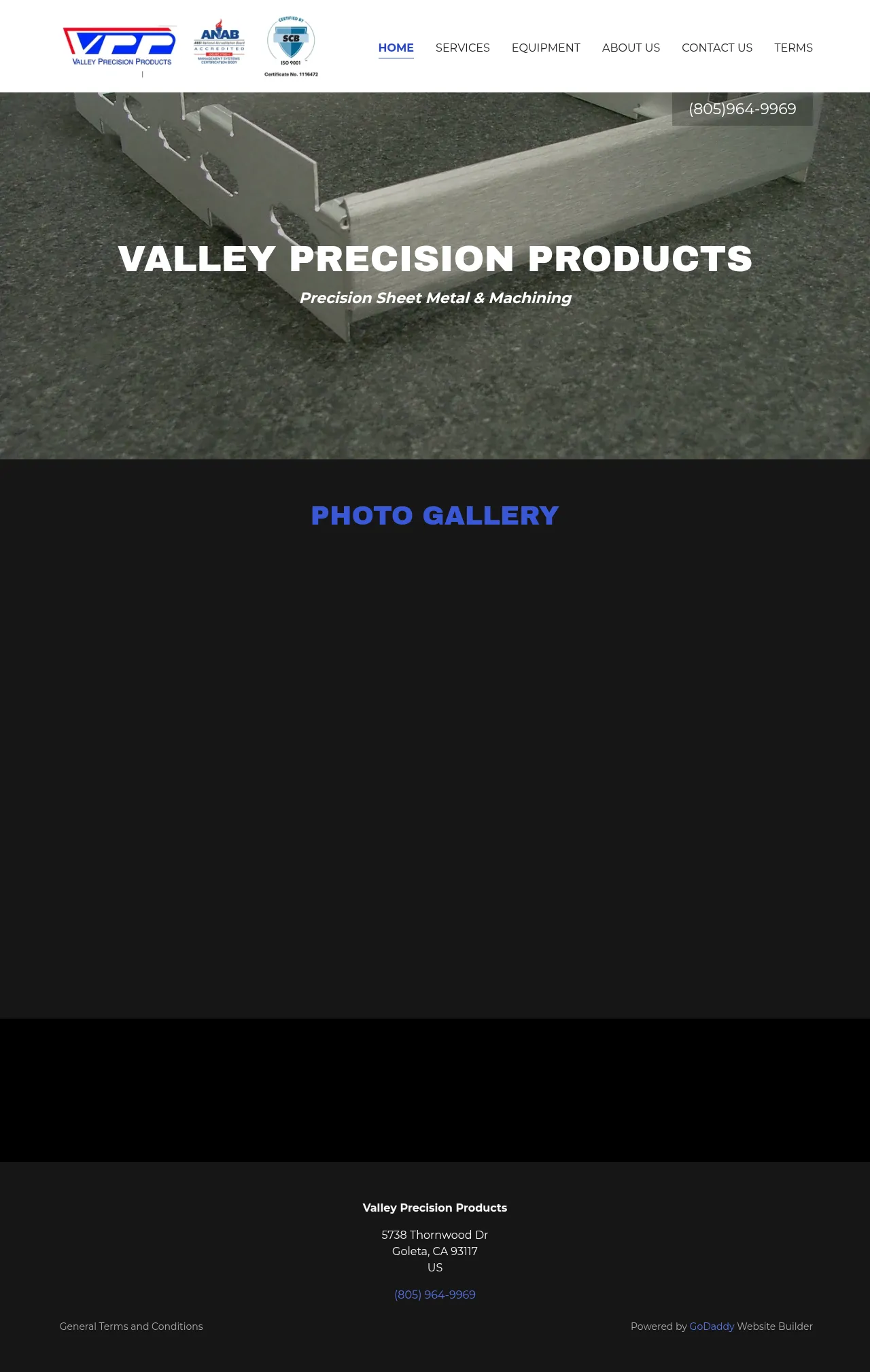
Task: Open the Terms page
Action: (x=793, y=48)
